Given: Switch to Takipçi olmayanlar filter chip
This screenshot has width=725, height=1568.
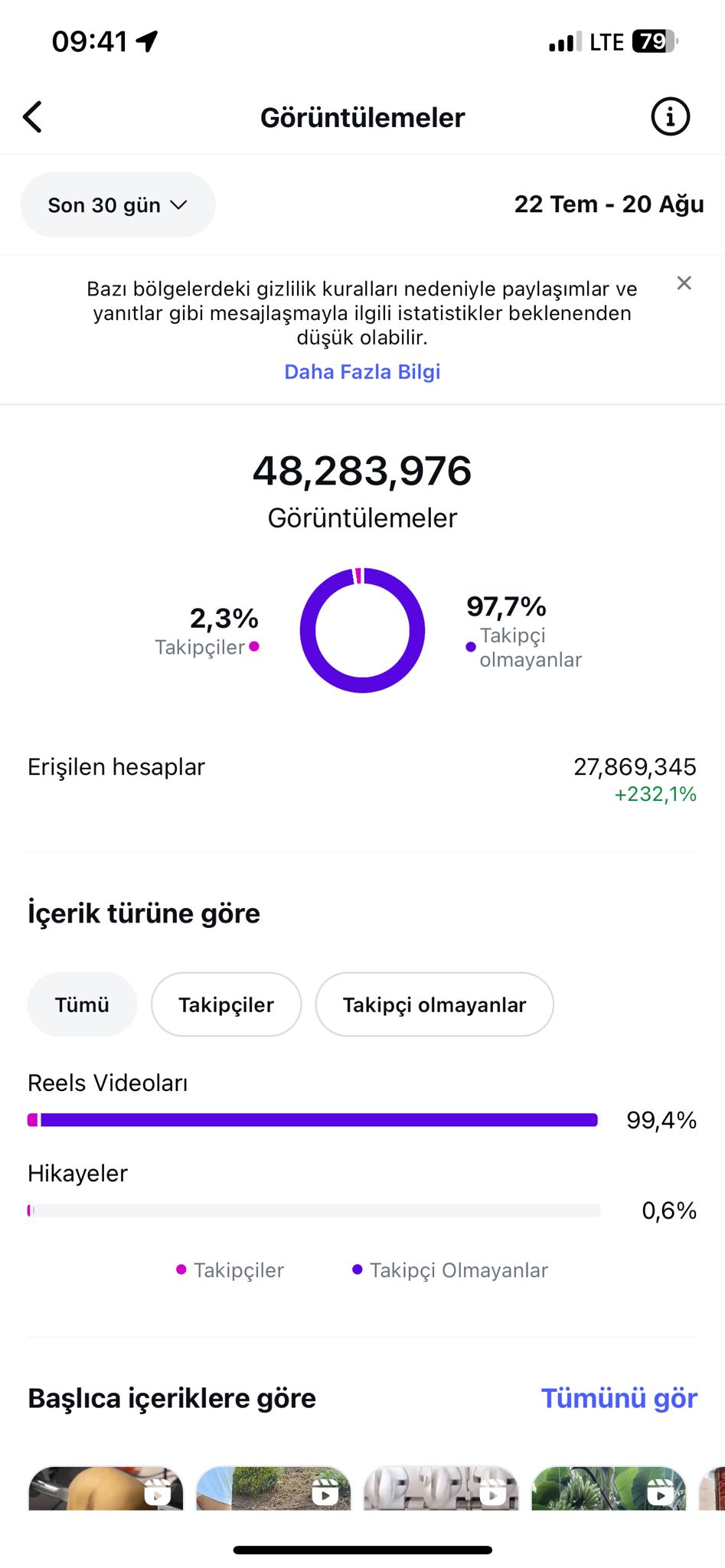Looking at the screenshot, I should pos(434,1004).
